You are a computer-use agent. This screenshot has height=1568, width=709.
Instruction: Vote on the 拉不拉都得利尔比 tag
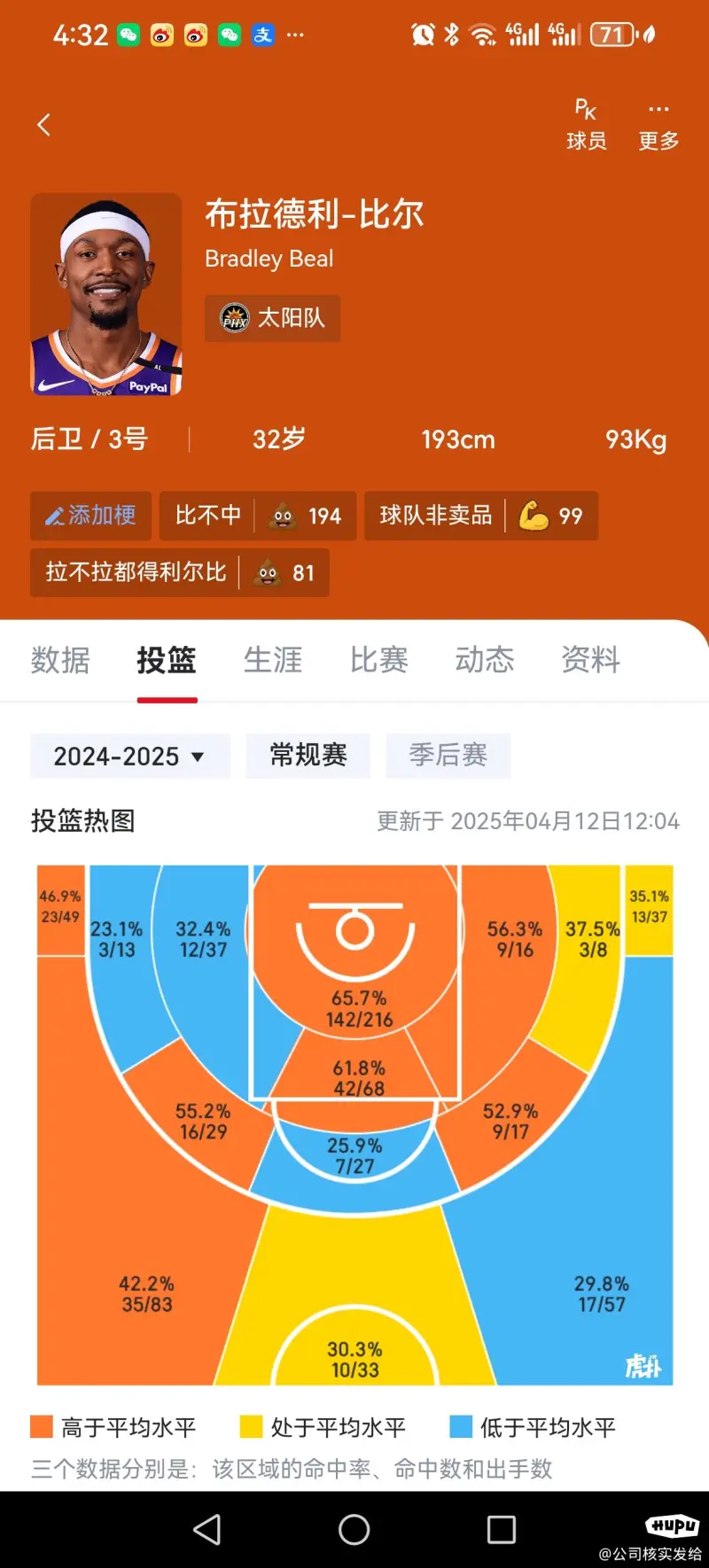point(180,572)
